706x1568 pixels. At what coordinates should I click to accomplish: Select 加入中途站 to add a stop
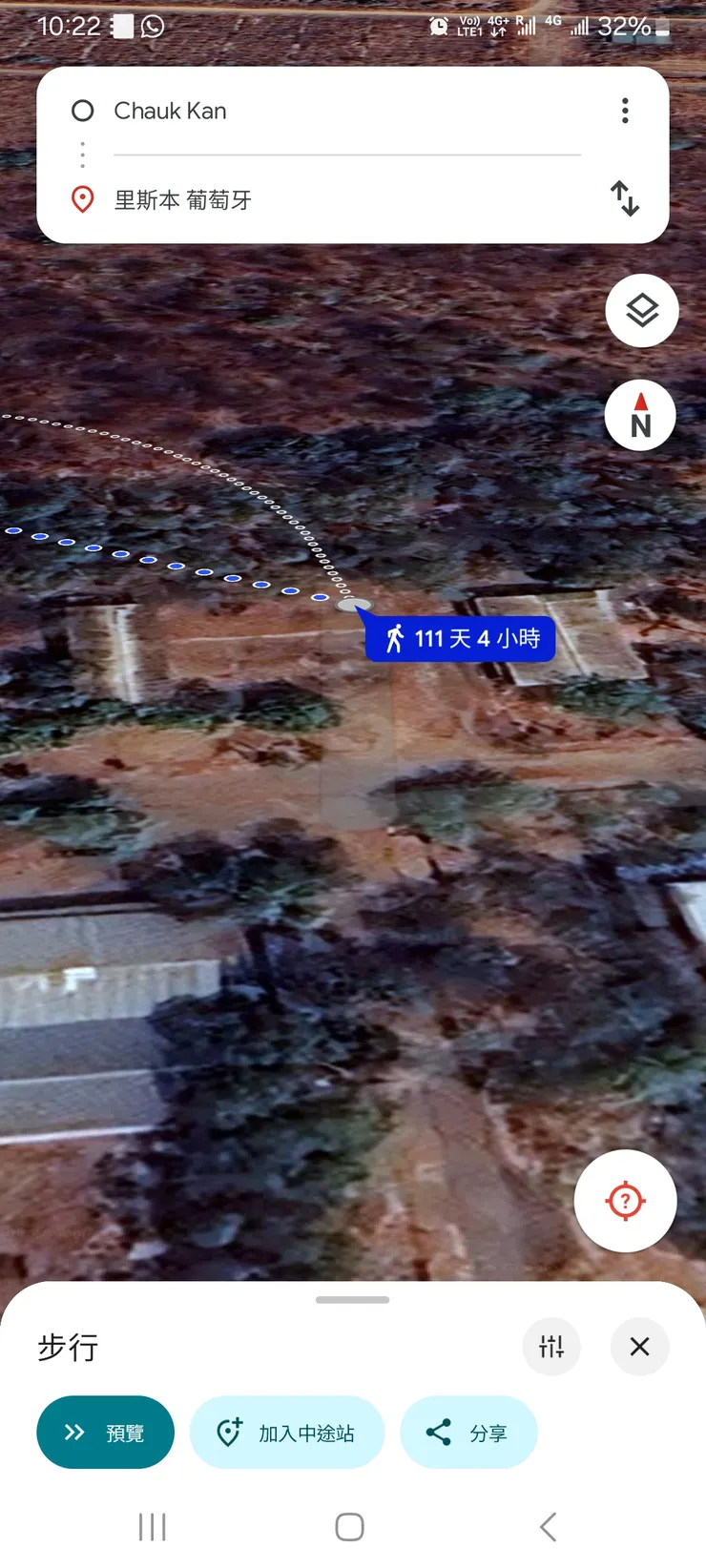pyautogui.click(x=287, y=1433)
